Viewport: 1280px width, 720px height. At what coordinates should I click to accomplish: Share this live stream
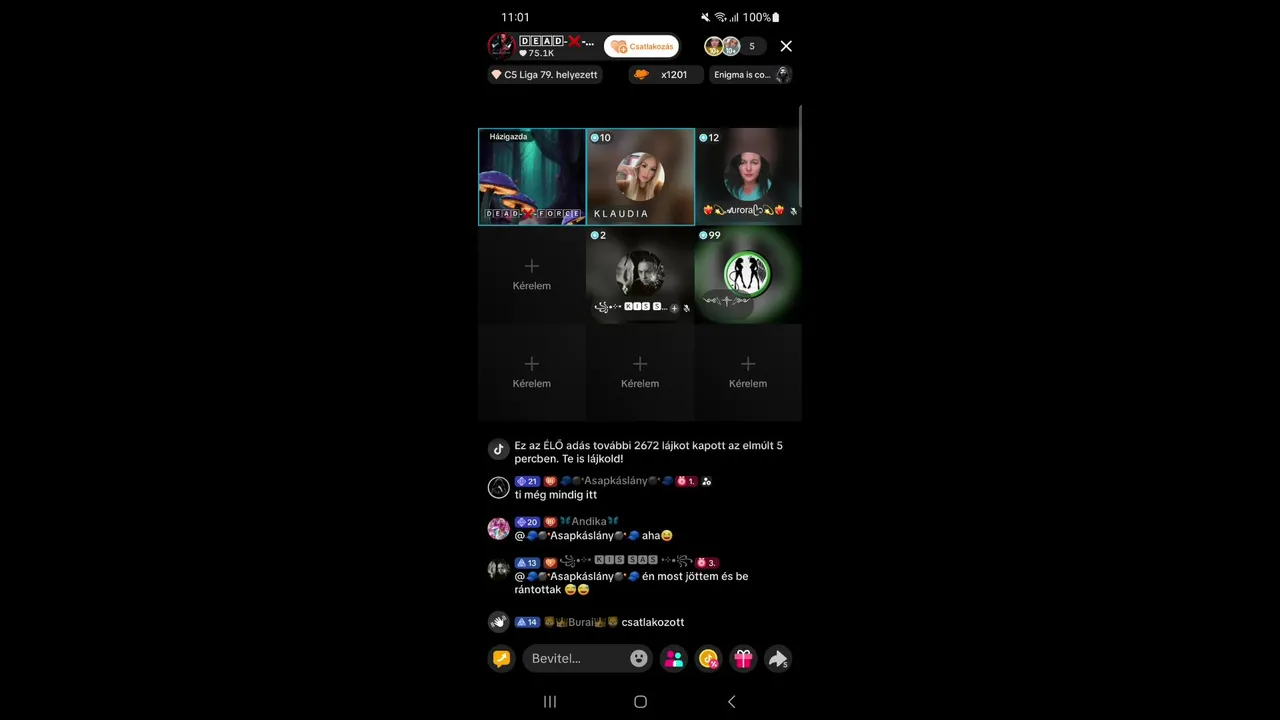(778, 658)
